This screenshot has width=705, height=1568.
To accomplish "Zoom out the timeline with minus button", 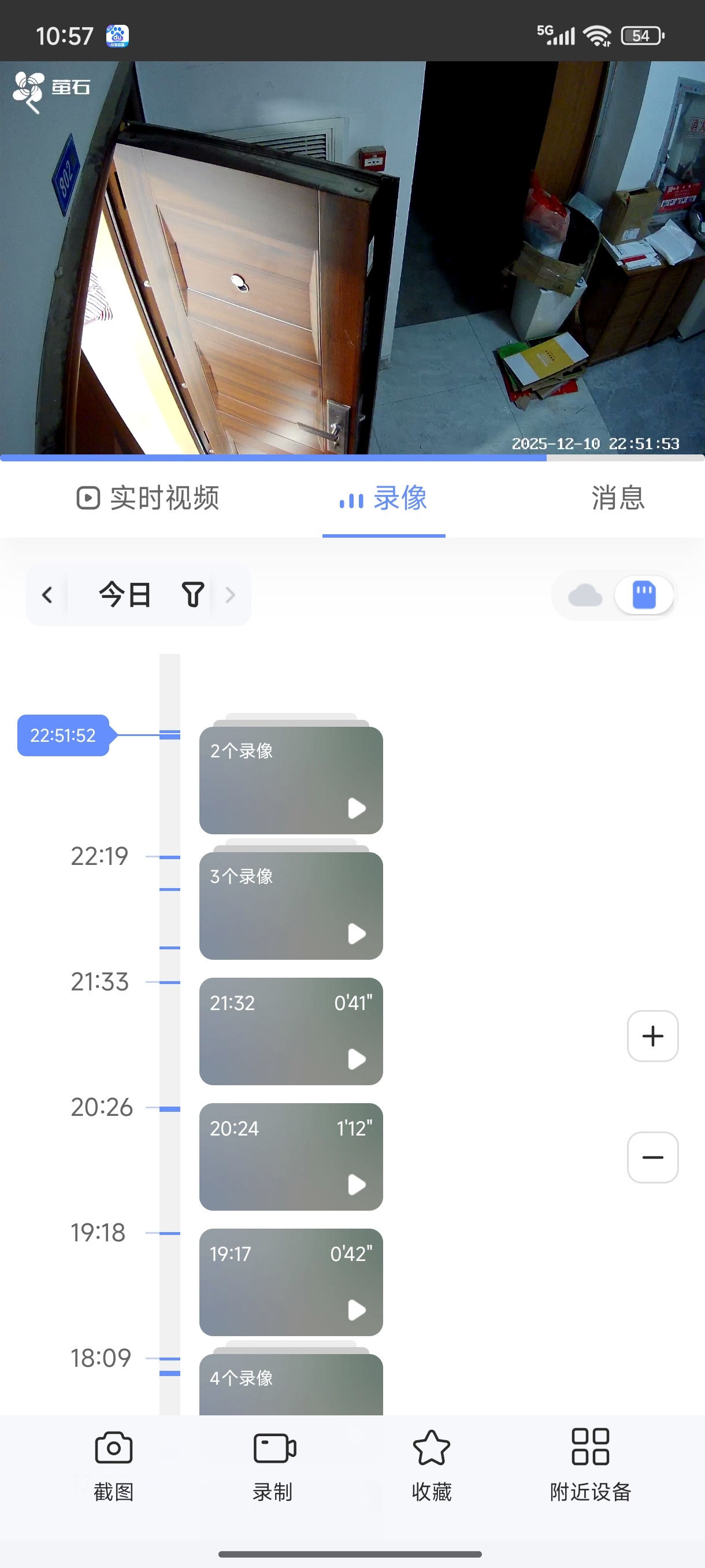I will pos(652,1157).
